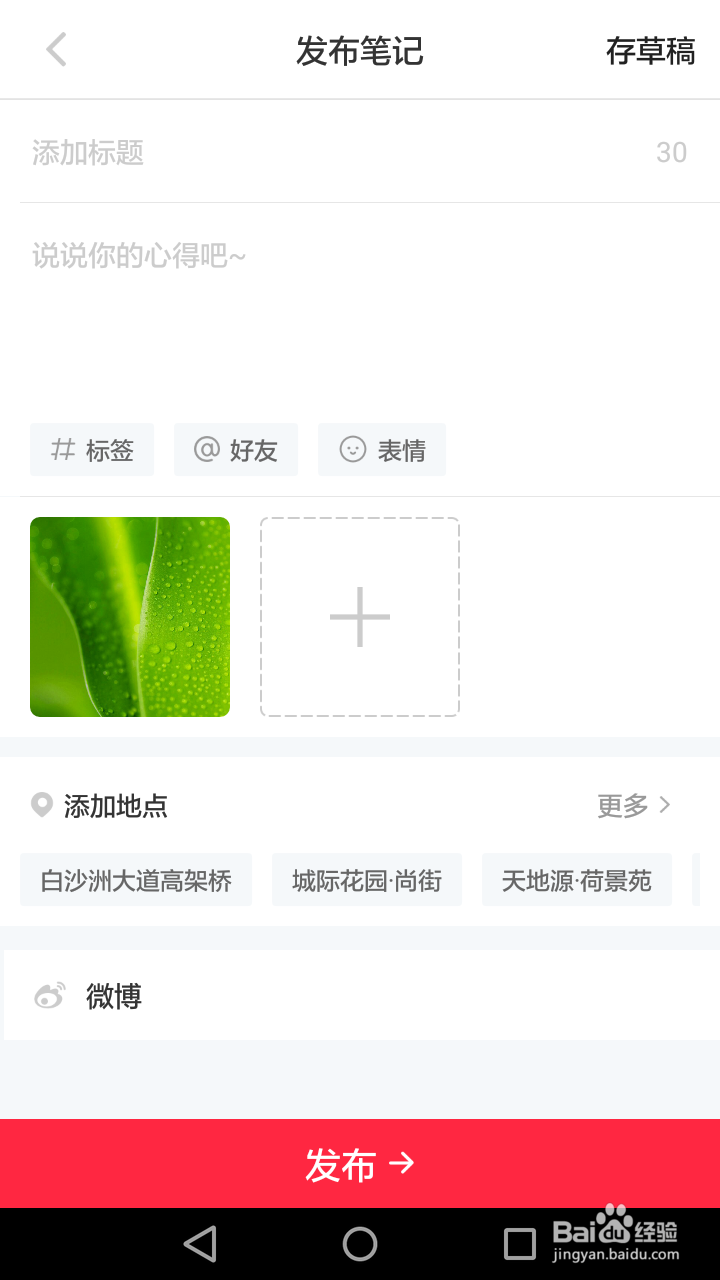Save the note with 存草稿
The width and height of the screenshot is (720, 1280).
[650, 51]
